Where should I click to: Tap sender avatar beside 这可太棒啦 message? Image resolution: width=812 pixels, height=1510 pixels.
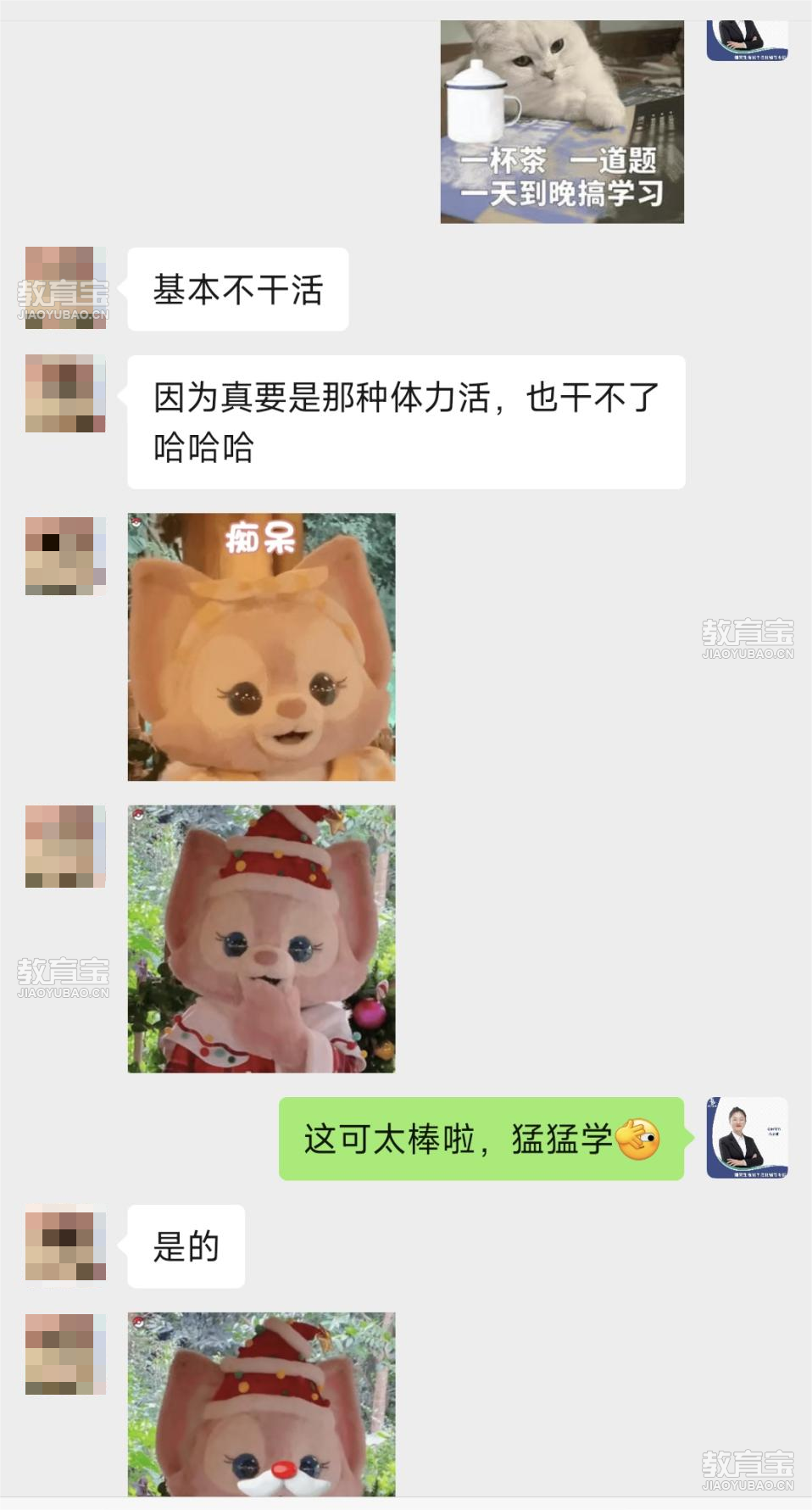point(747,1137)
